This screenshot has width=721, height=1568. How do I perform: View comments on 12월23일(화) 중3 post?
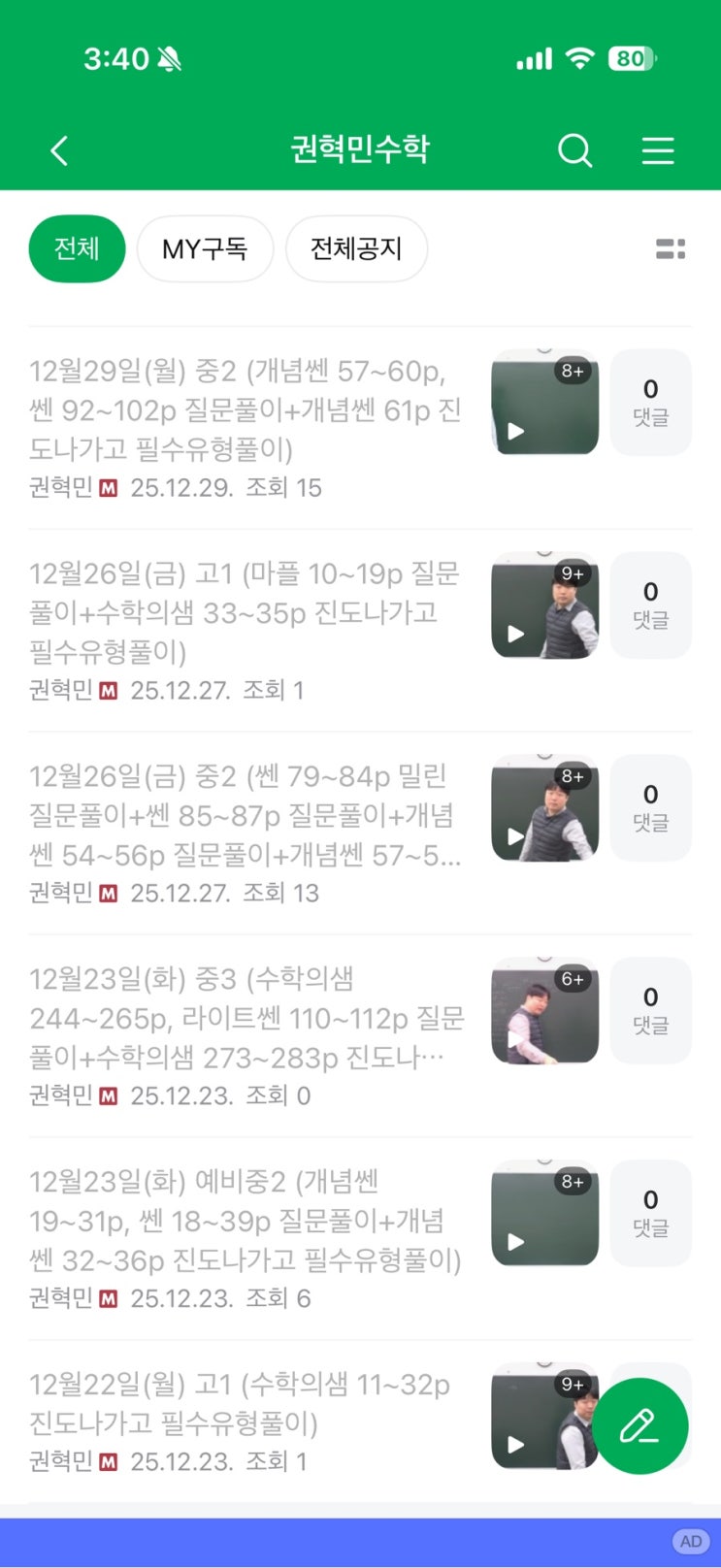pyautogui.click(x=650, y=1011)
